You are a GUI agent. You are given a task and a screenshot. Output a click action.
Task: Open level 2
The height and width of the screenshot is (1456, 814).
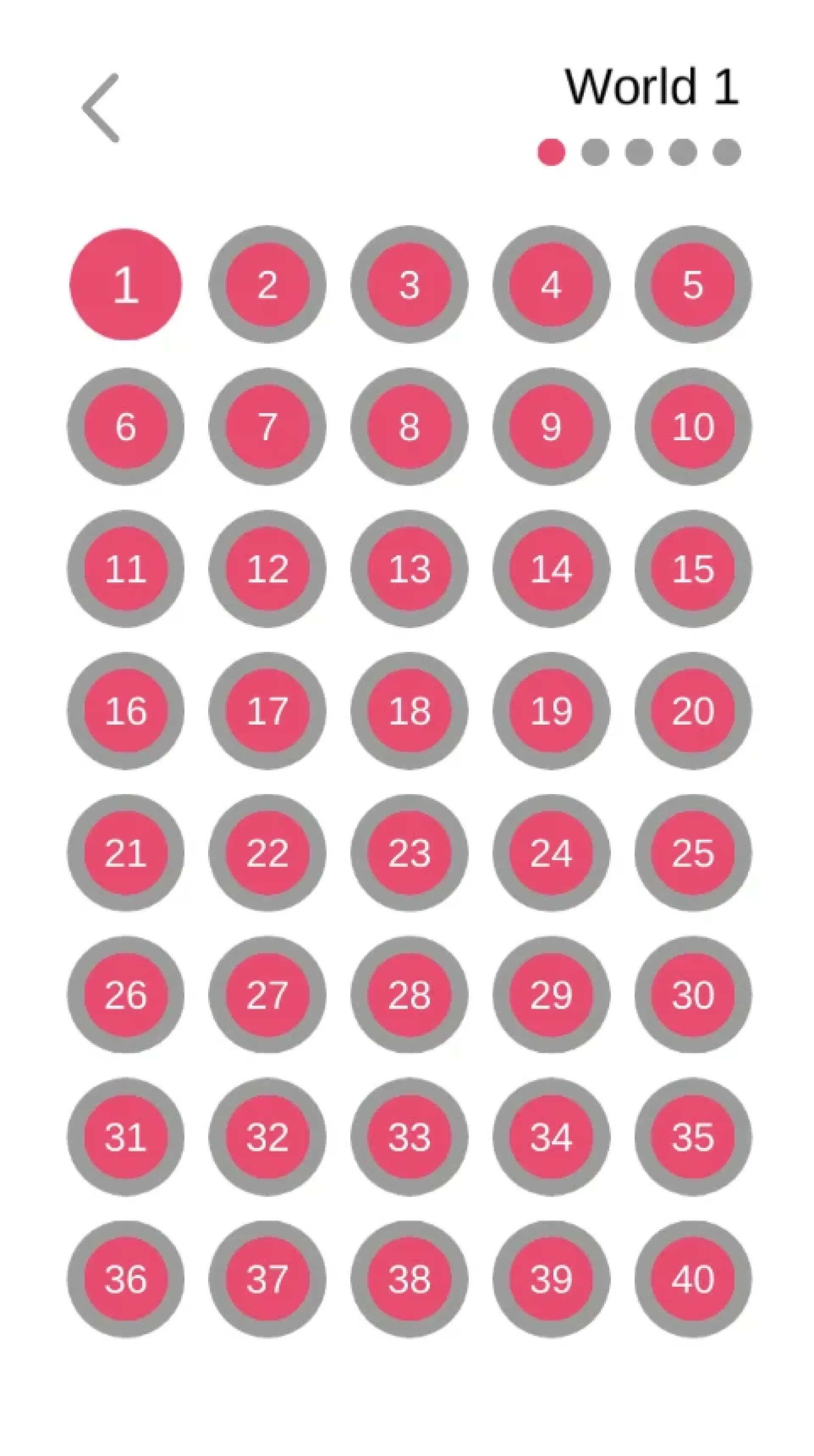pyautogui.click(x=267, y=284)
